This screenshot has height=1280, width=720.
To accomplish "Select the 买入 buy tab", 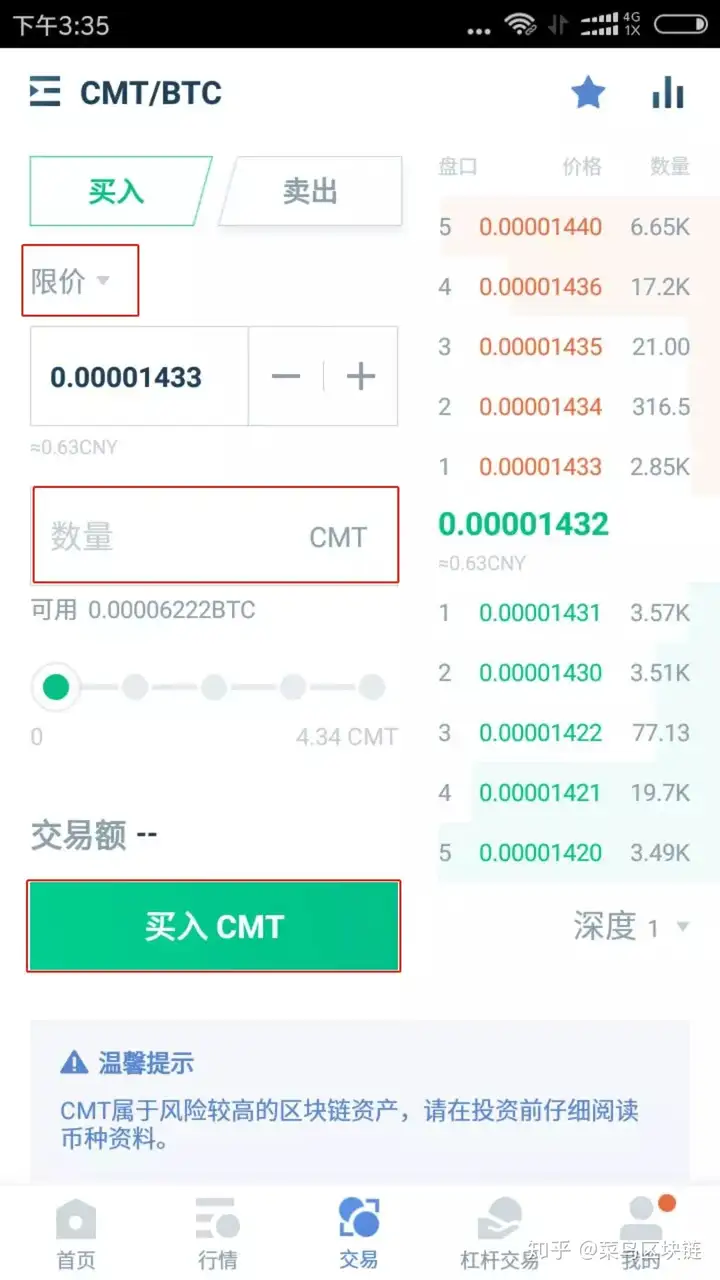I will point(117,191).
